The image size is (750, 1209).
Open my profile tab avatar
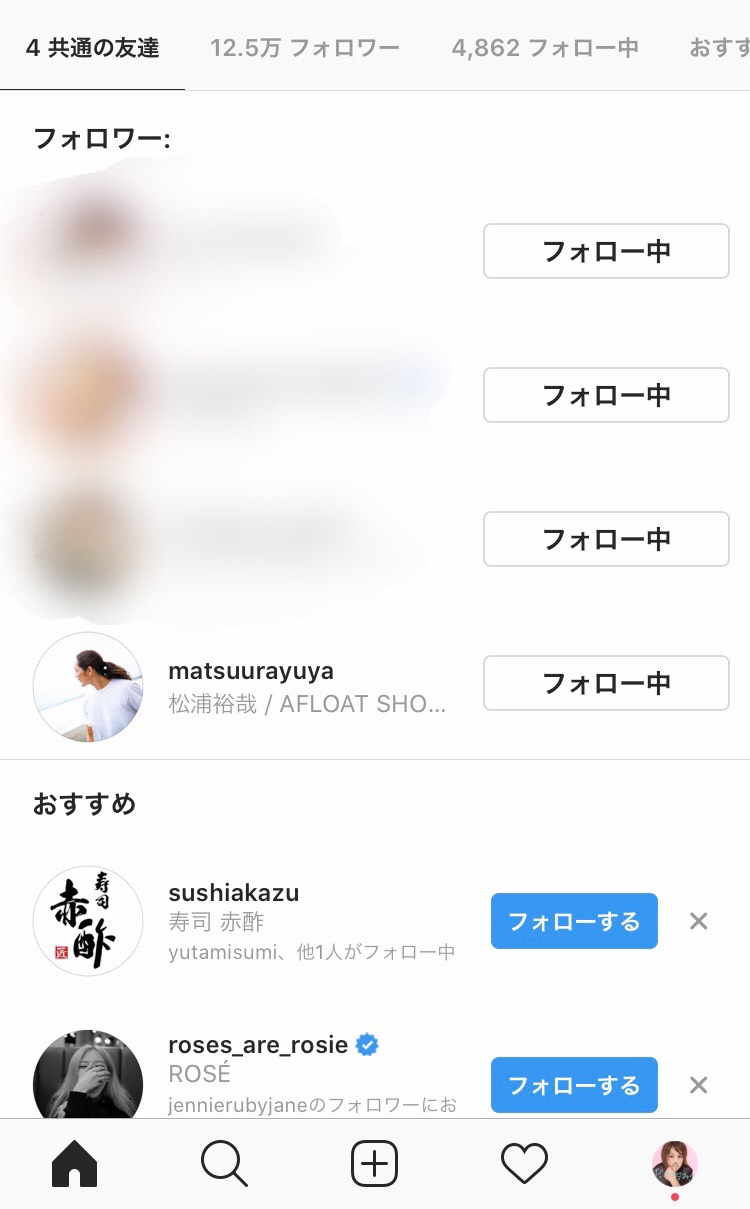[x=674, y=1164]
